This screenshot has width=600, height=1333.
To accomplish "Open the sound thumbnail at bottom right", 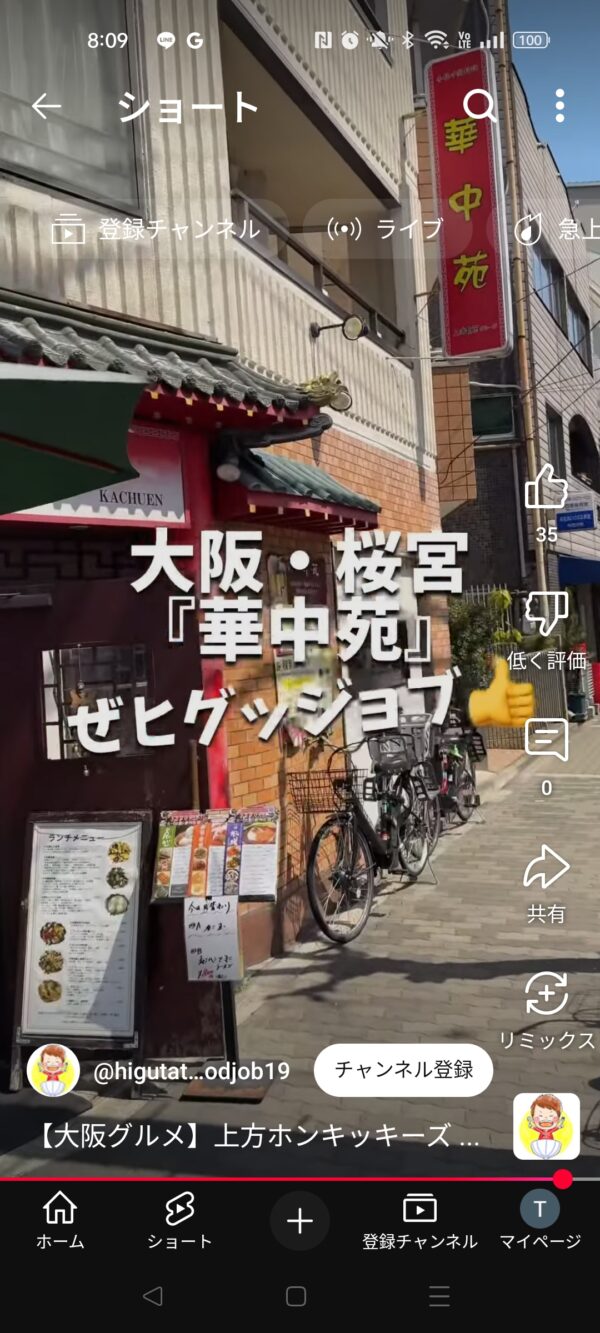I will pyautogui.click(x=546, y=1125).
